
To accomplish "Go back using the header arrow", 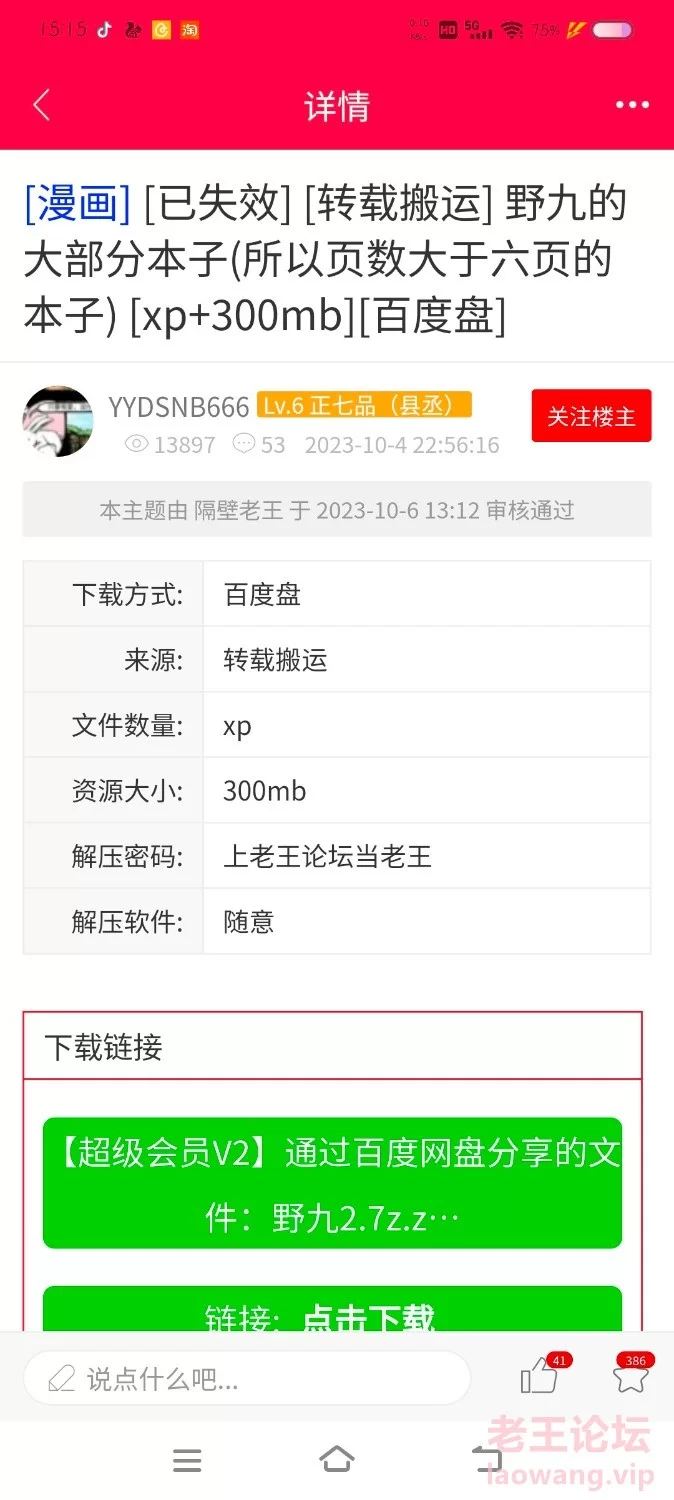I will click(41, 105).
